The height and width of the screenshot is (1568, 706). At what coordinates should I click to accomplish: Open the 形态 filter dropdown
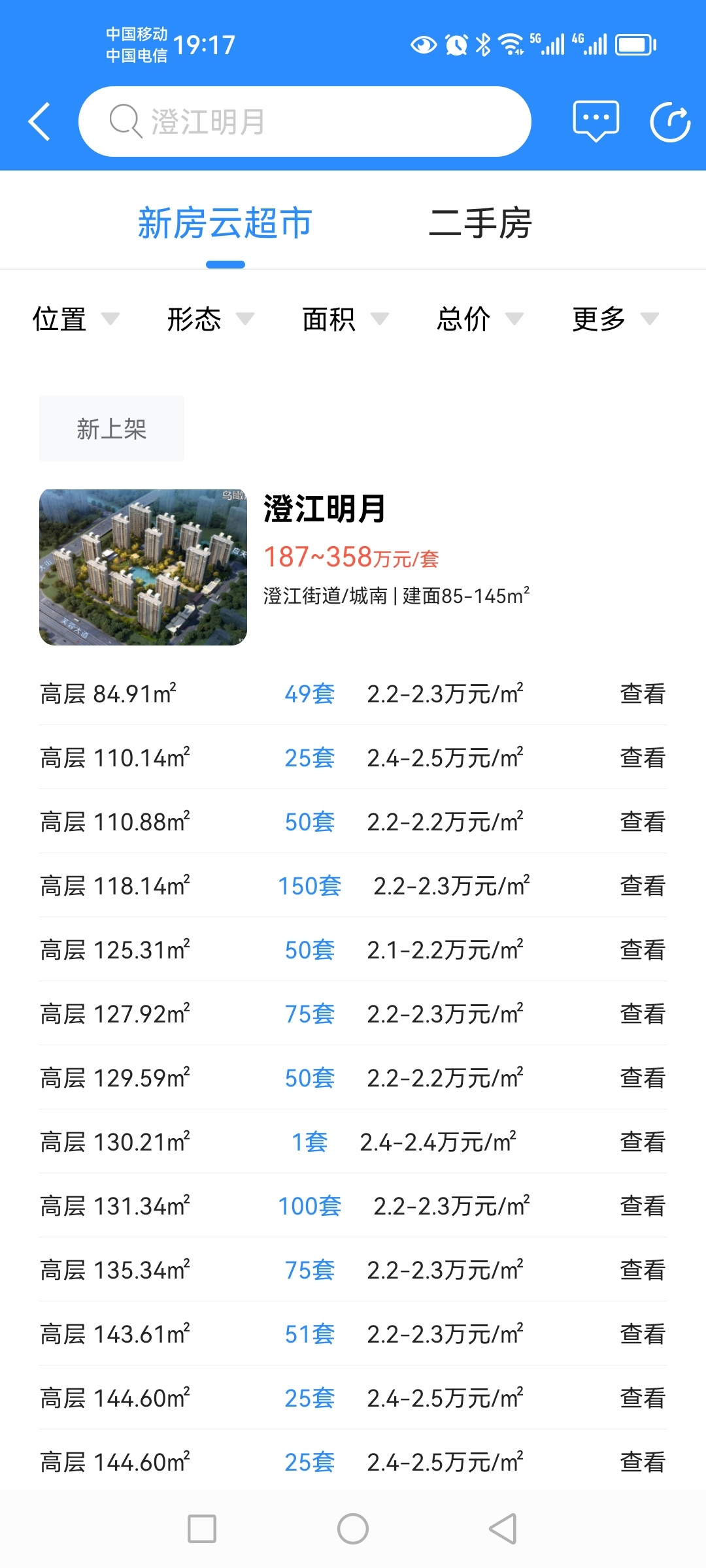pyautogui.click(x=210, y=319)
